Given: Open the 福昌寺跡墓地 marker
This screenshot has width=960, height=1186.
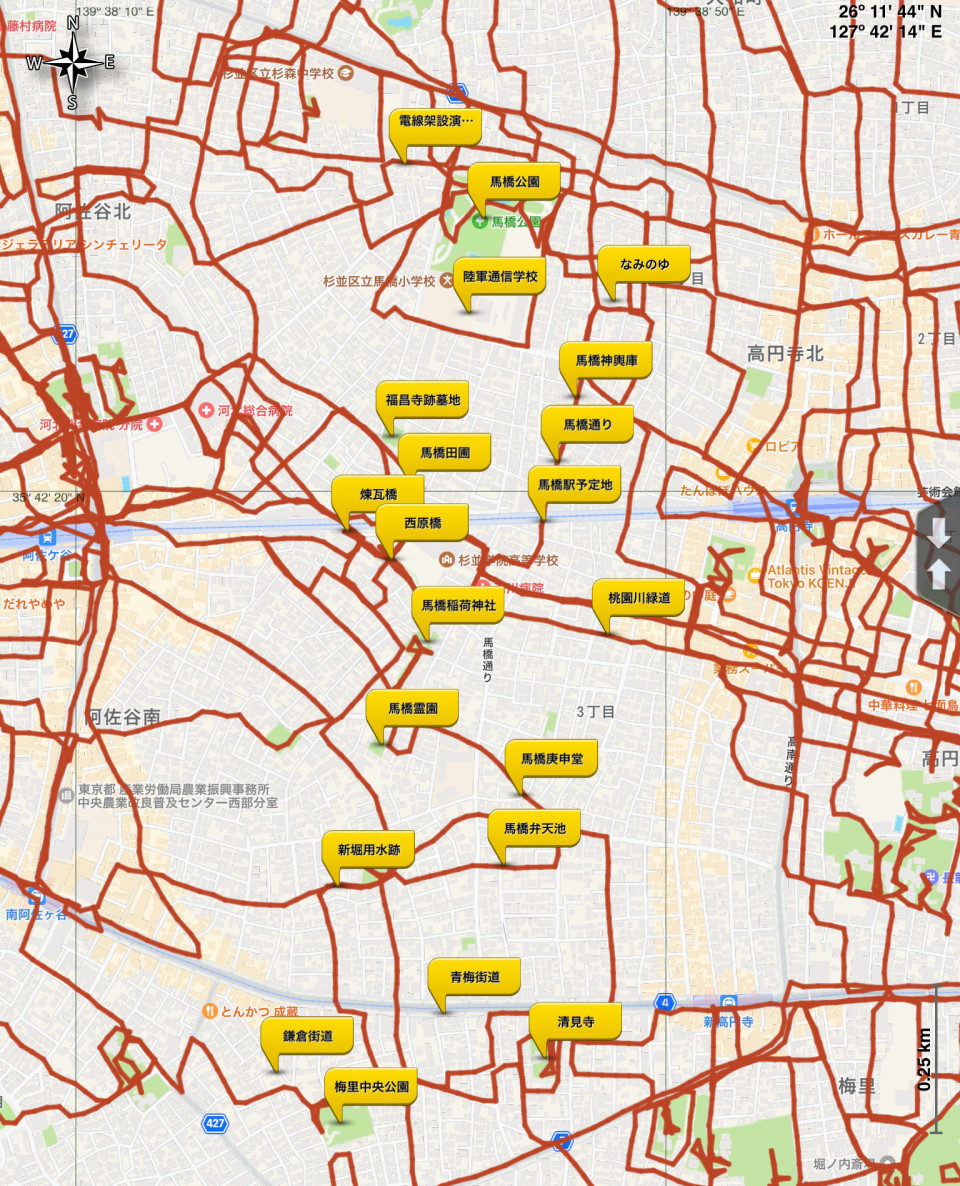Looking at the screenshot, I should (423, 399).
